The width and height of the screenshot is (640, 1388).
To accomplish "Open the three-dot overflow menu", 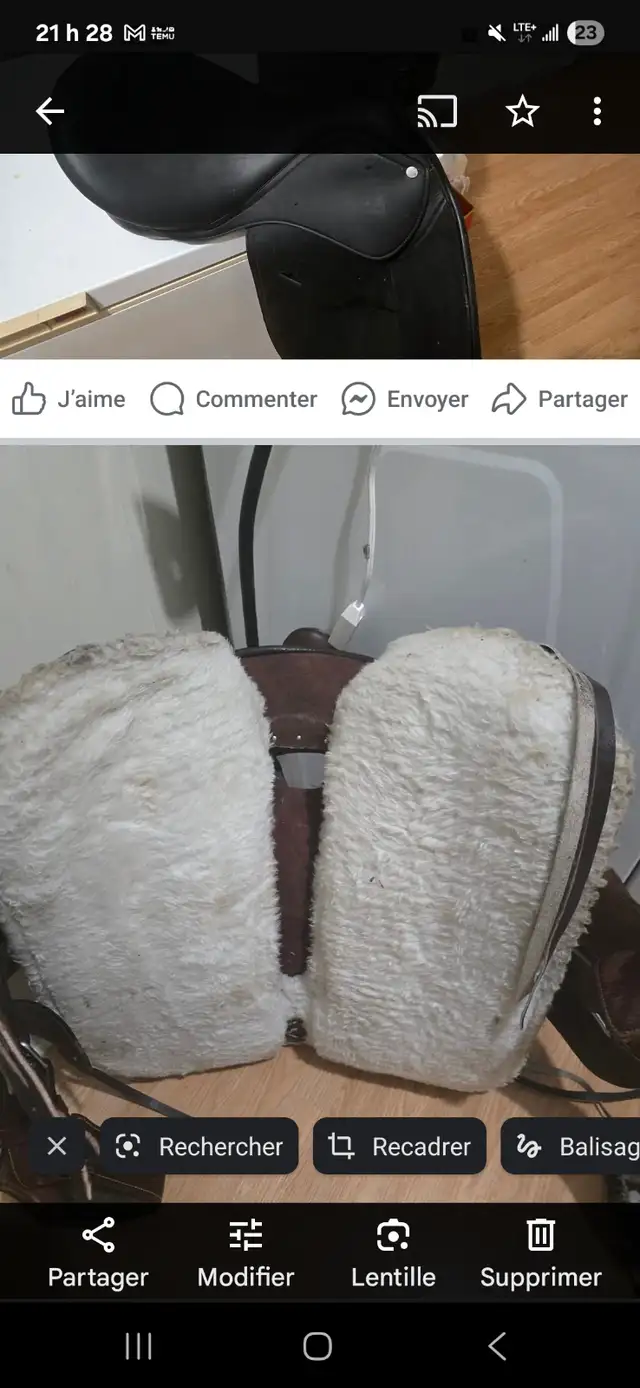I will coord(597,111).
